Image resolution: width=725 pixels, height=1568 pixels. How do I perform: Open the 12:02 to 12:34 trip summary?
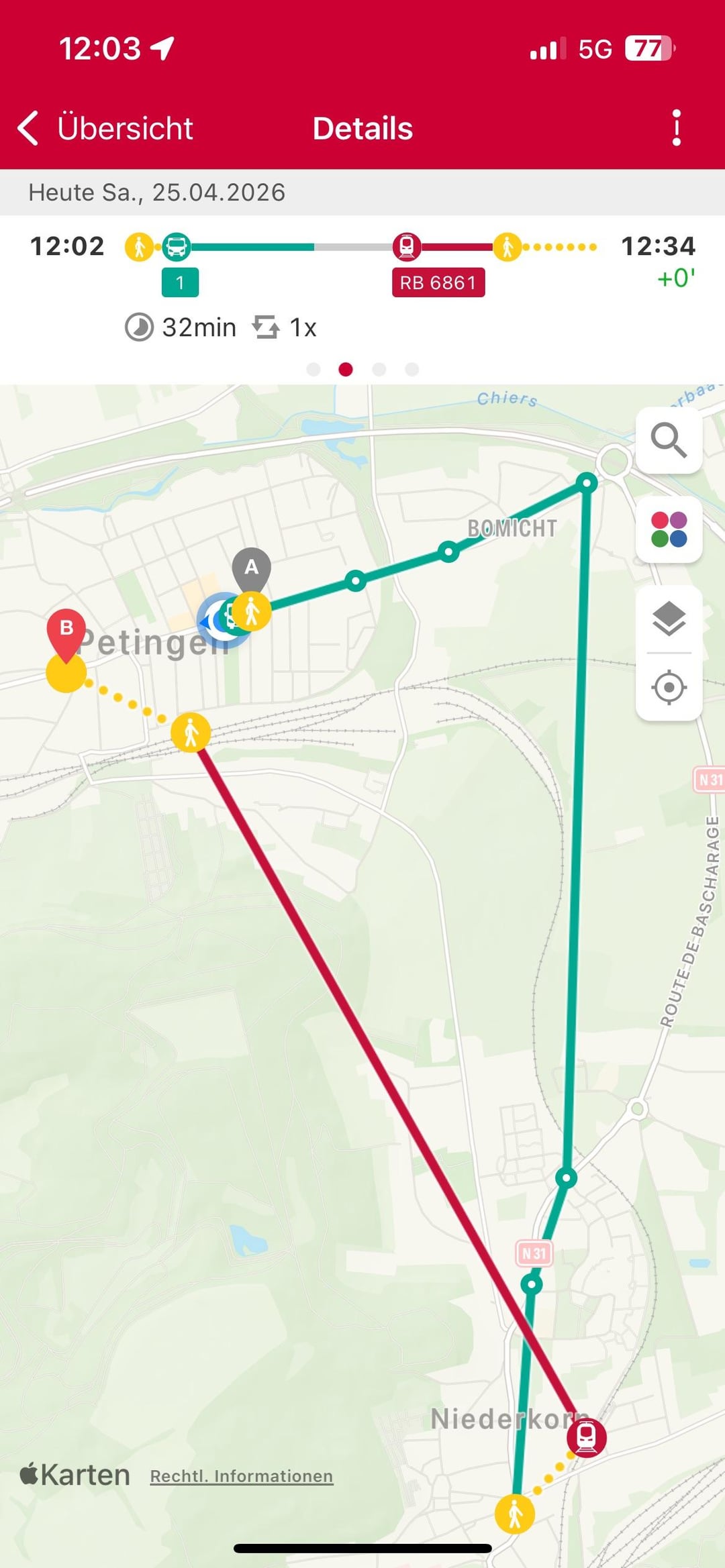362,282
